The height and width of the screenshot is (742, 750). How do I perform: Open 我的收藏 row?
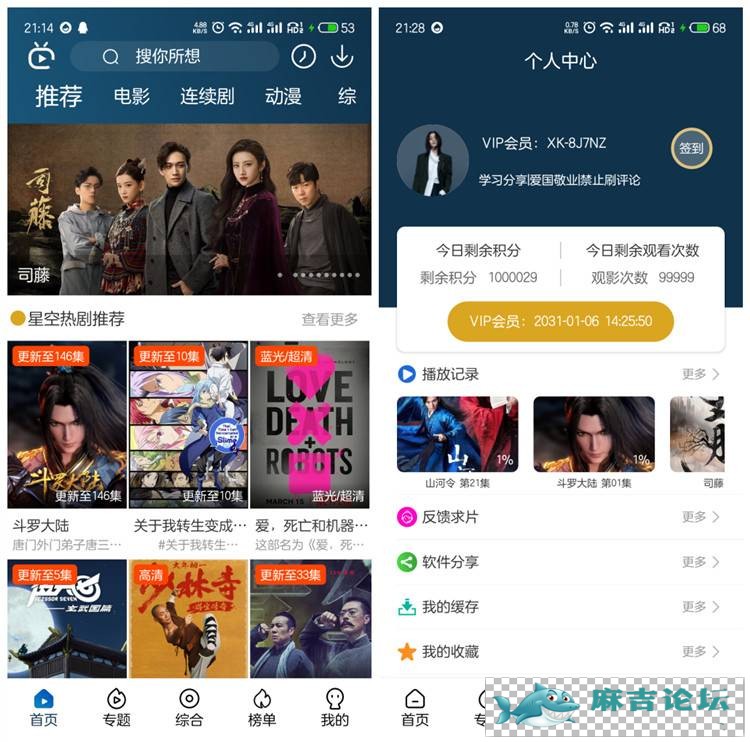558,652
